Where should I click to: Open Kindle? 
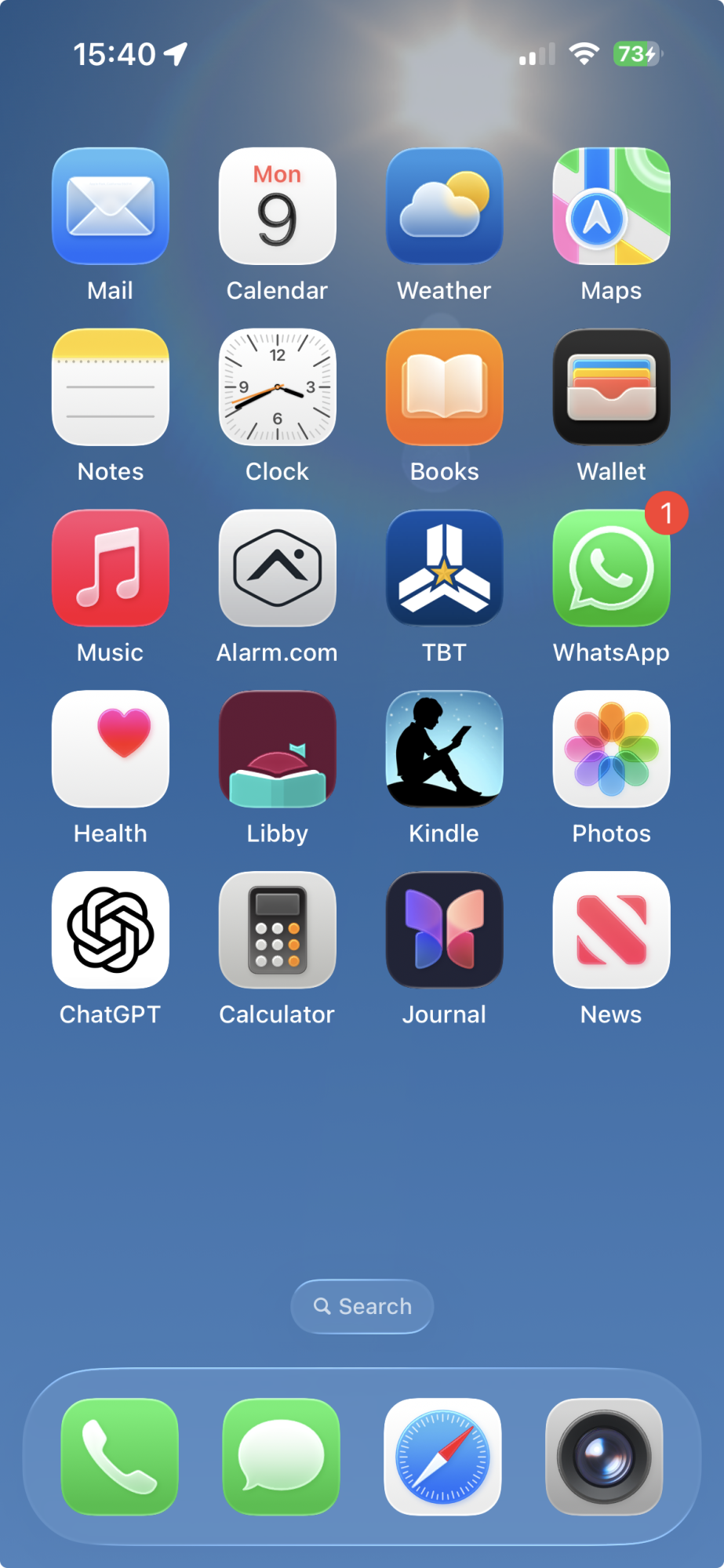[x=445, y=750]
